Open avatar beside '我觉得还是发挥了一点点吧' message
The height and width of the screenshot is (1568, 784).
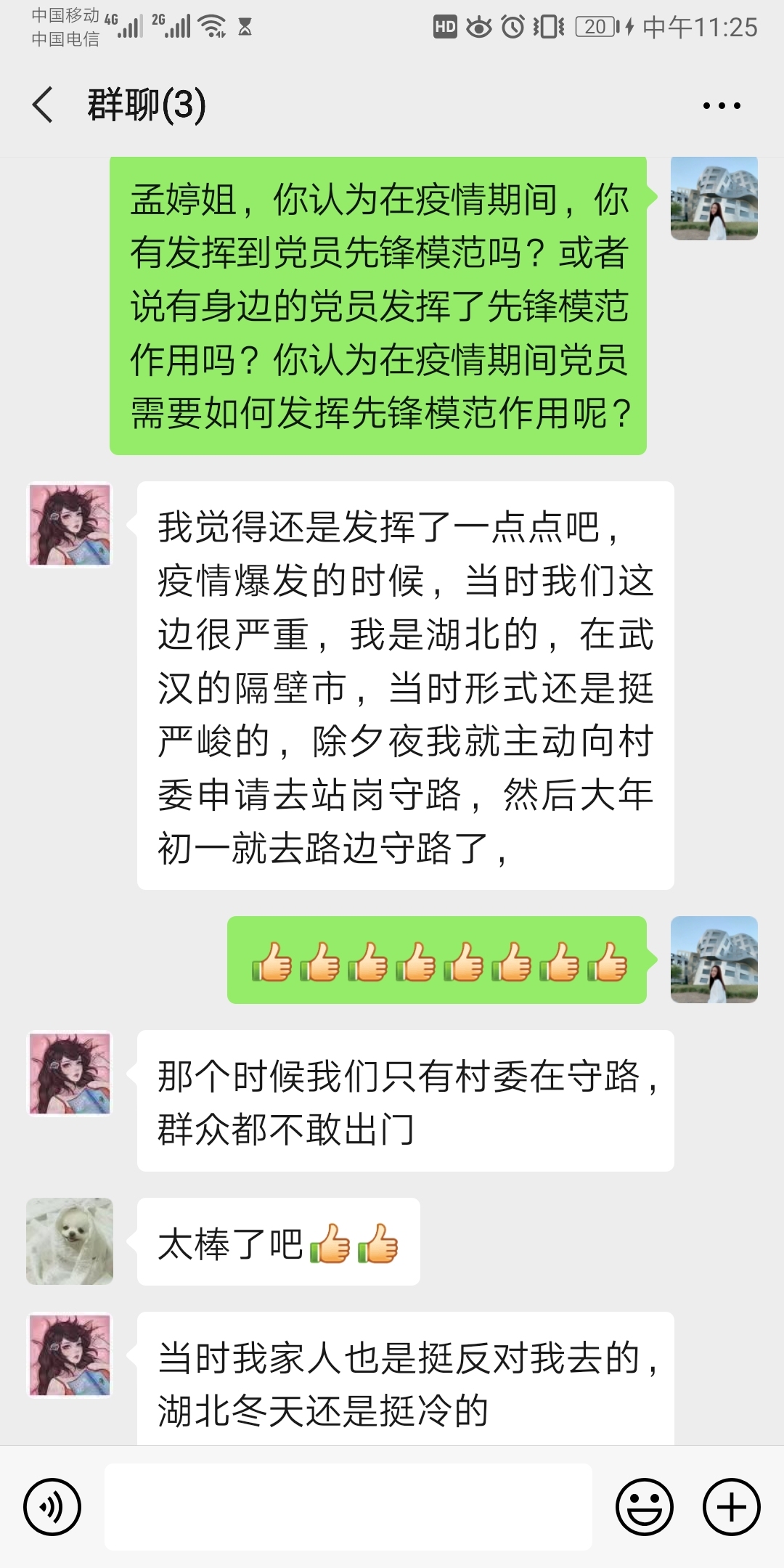click(70, 525)
